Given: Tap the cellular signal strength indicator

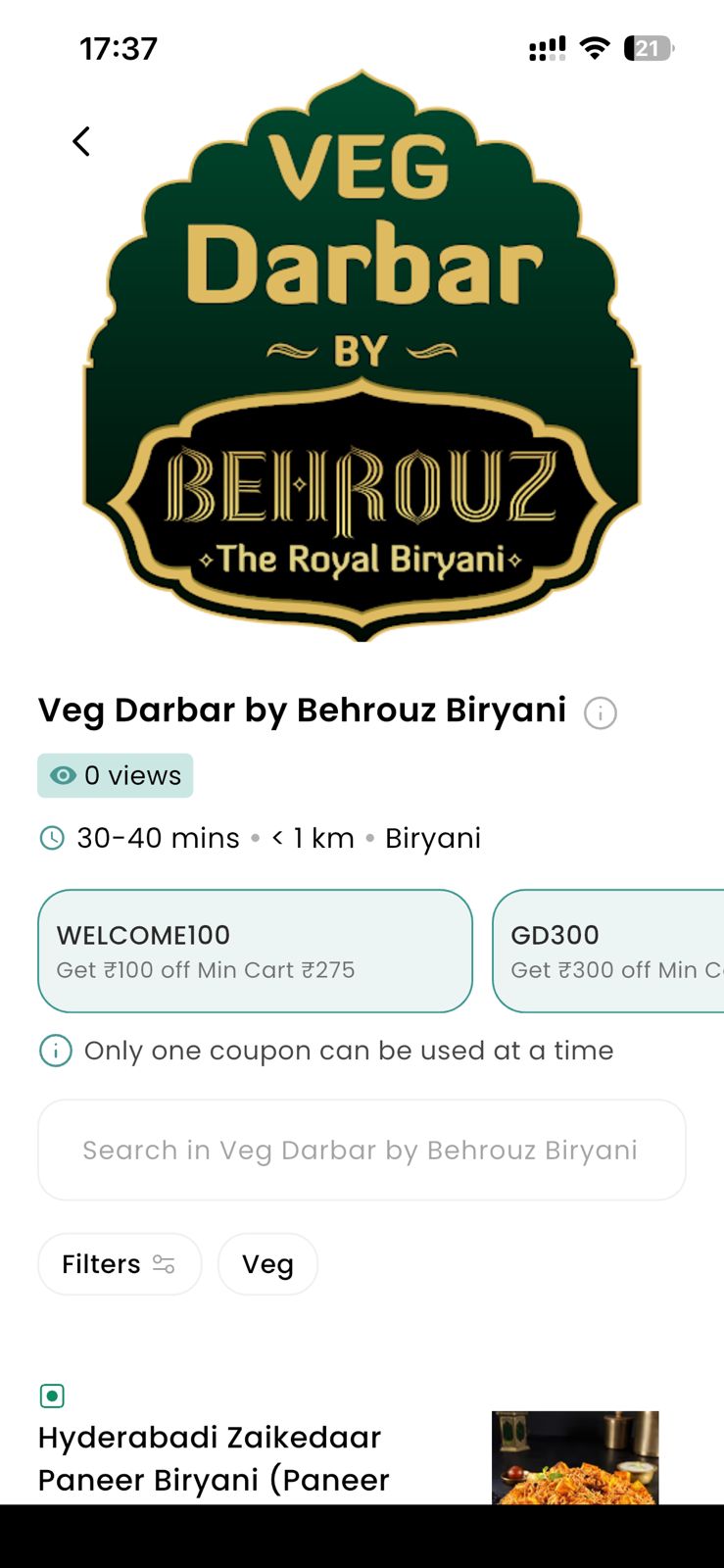Looking at the screenshot, I should (545, 47).
